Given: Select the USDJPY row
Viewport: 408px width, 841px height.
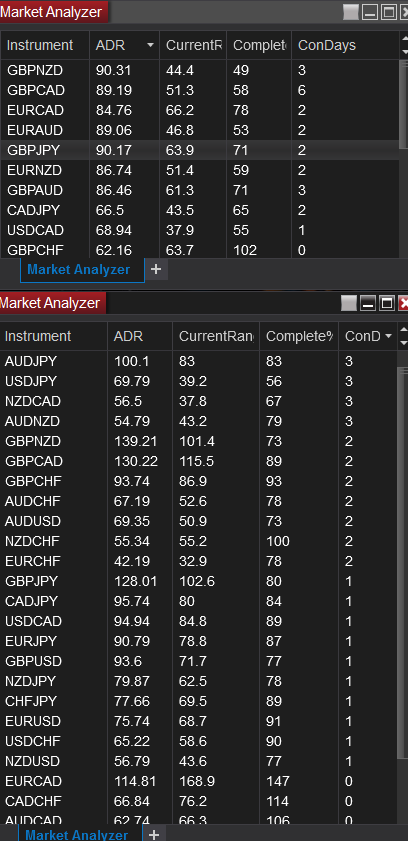Looking at the screenshot, I should (x=198, y=381).
